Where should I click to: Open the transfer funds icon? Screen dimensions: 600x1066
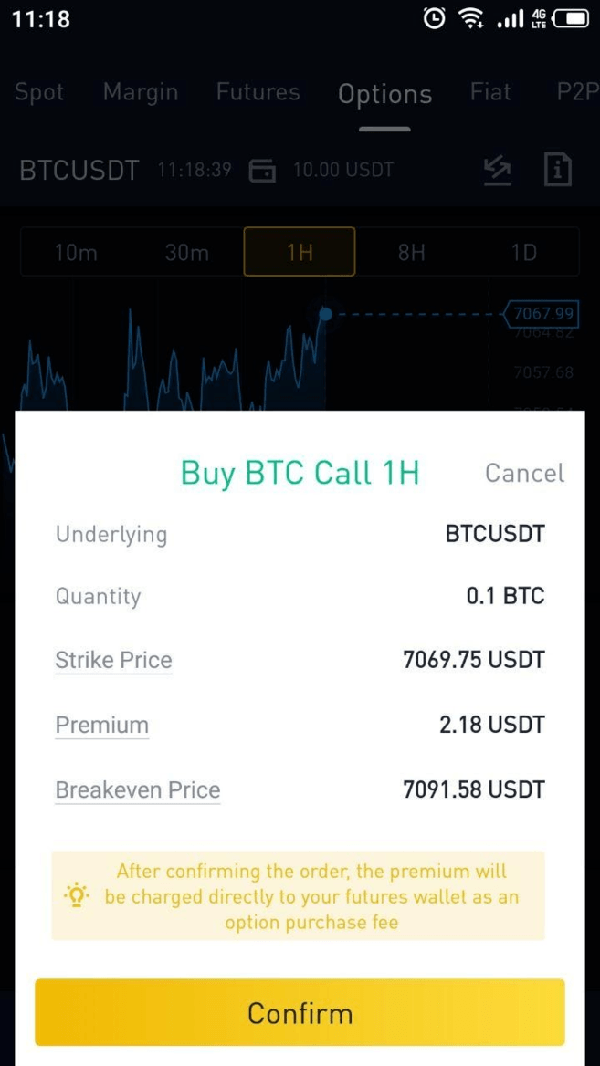pos(497,170)
